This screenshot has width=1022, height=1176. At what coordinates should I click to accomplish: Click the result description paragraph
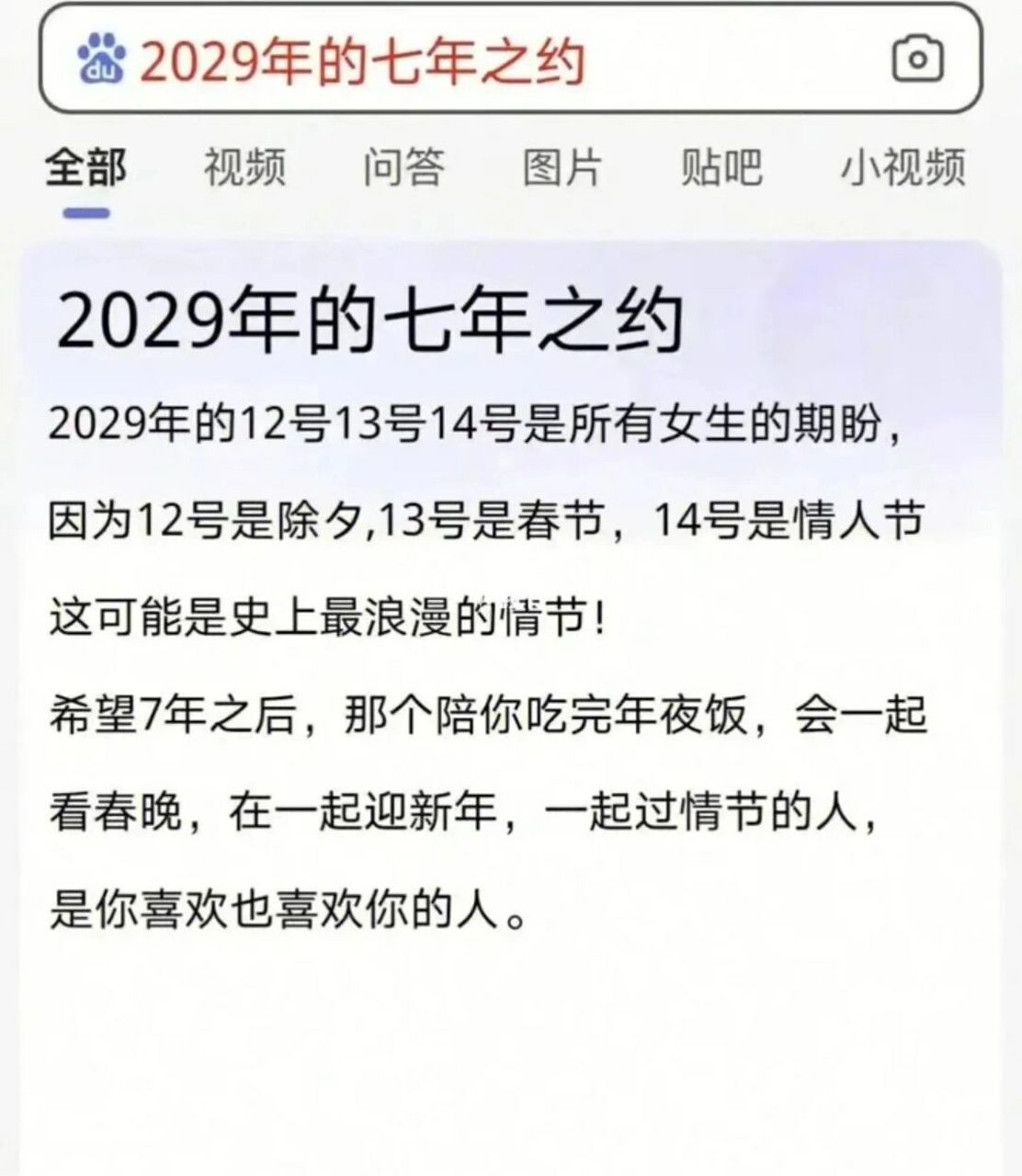pyautogui.click(x=487, y=661)
